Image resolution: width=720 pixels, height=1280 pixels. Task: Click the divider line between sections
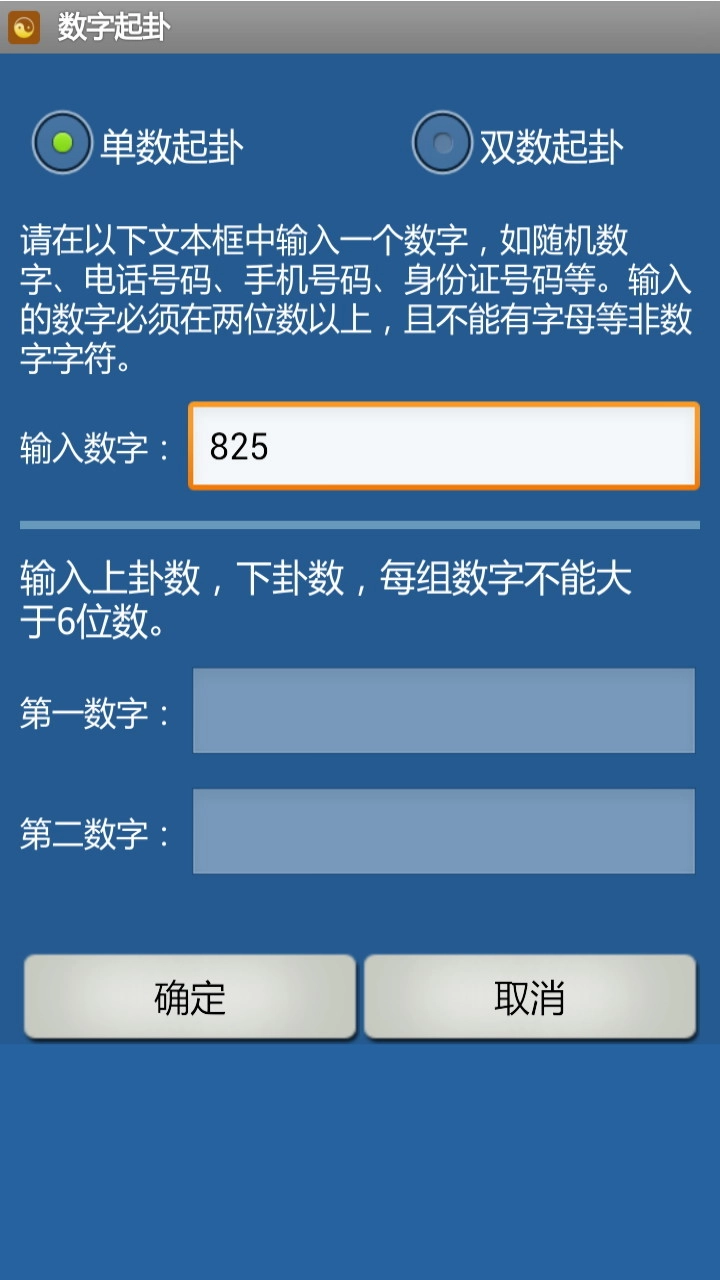coord(360,522)
